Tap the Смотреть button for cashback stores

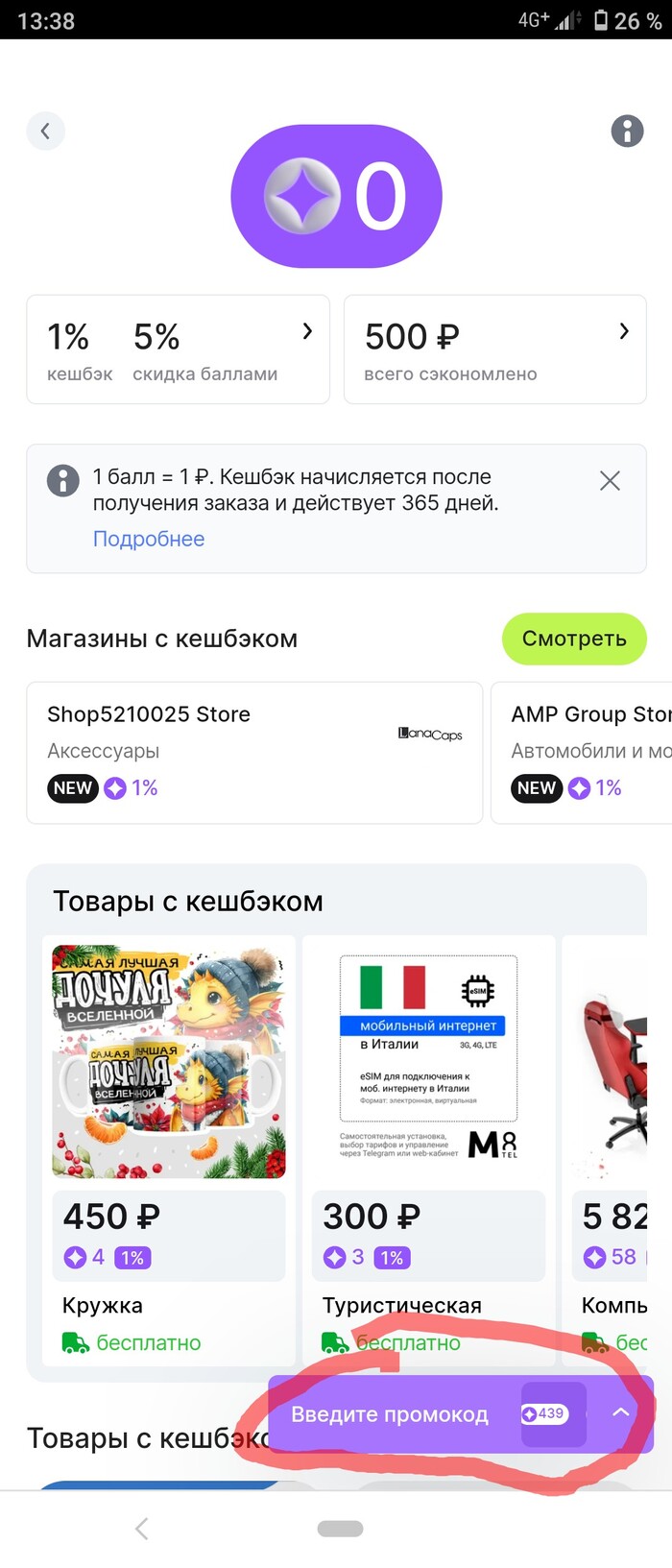point(573,639)
